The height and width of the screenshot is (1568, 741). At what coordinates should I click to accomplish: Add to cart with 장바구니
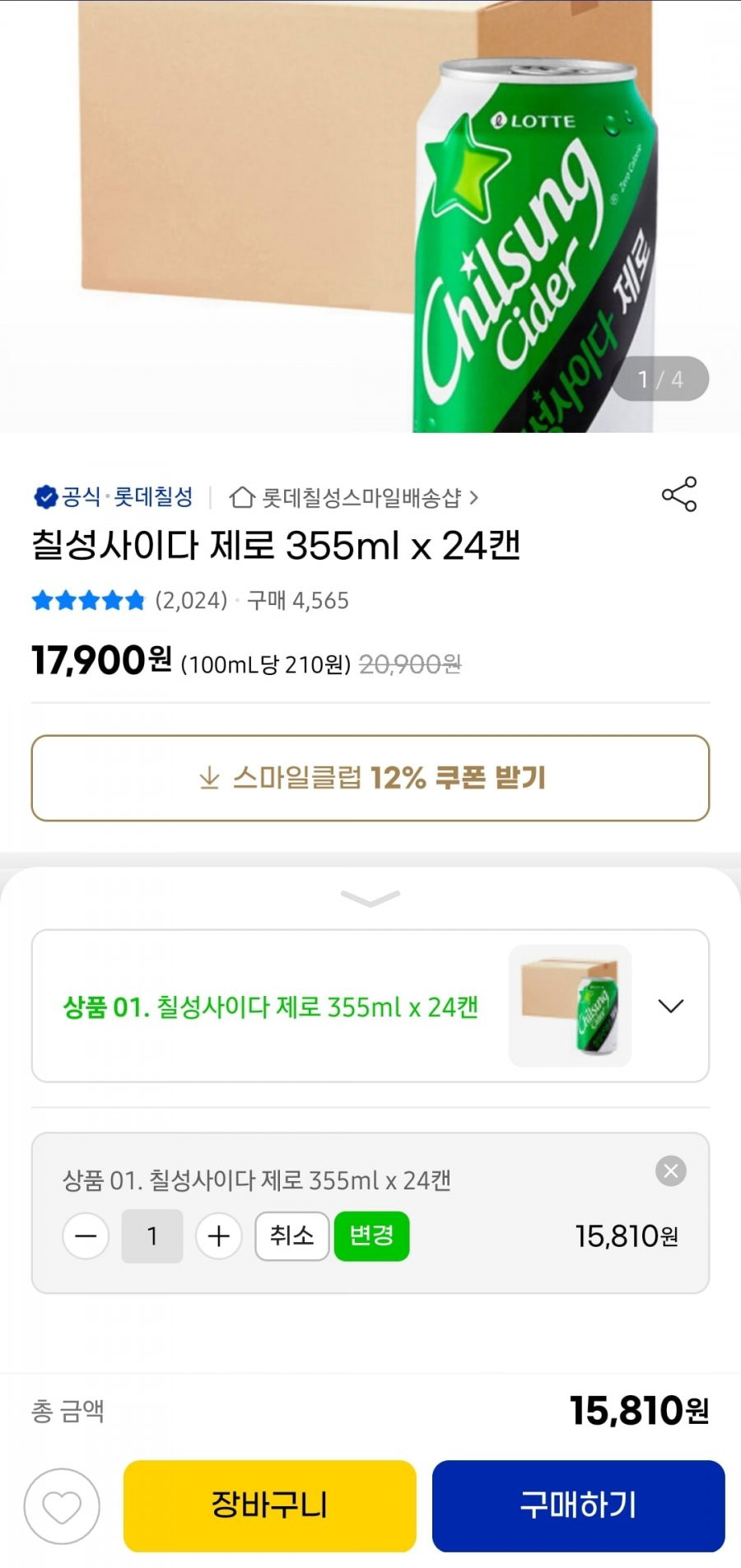[270, 1505]
